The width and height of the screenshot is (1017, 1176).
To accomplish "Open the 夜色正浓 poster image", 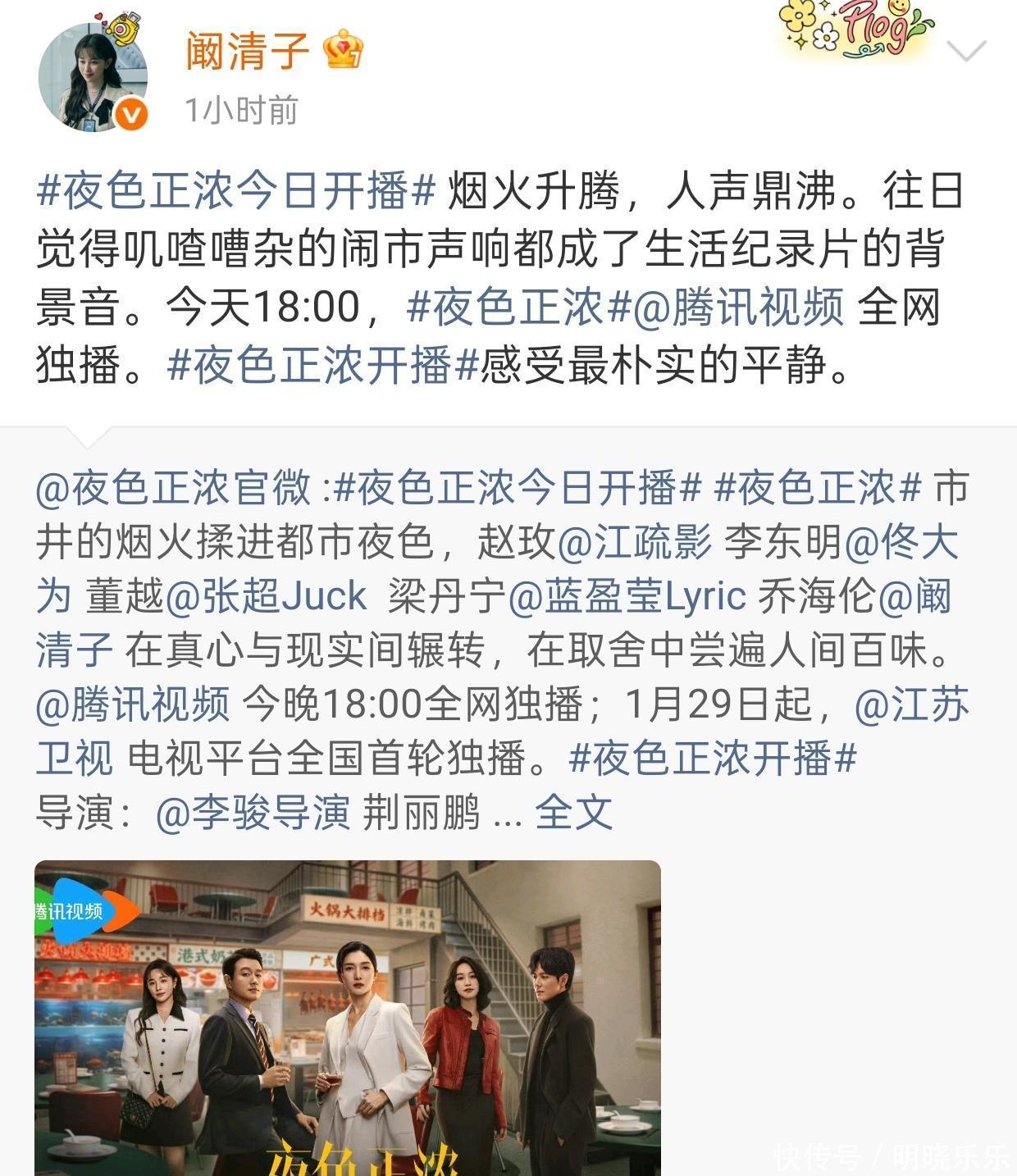I will pos(348,1018).
